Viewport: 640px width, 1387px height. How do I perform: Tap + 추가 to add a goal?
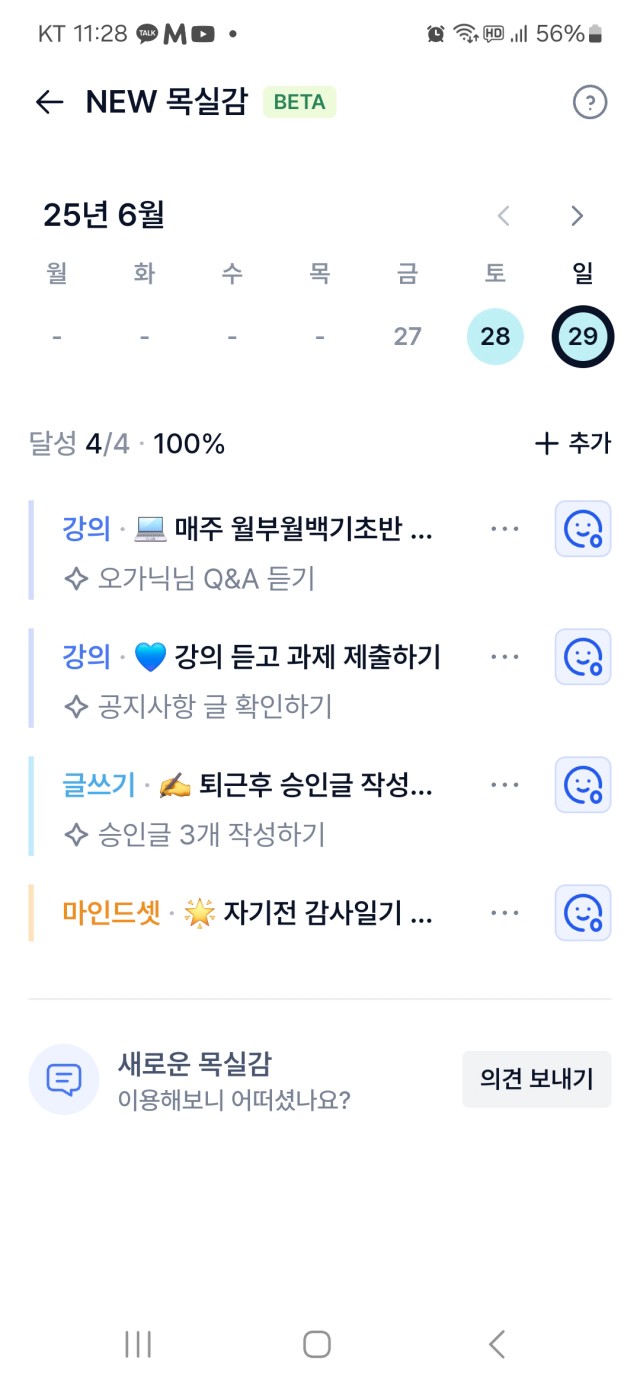pyautogui.click(x=573, y=444)
